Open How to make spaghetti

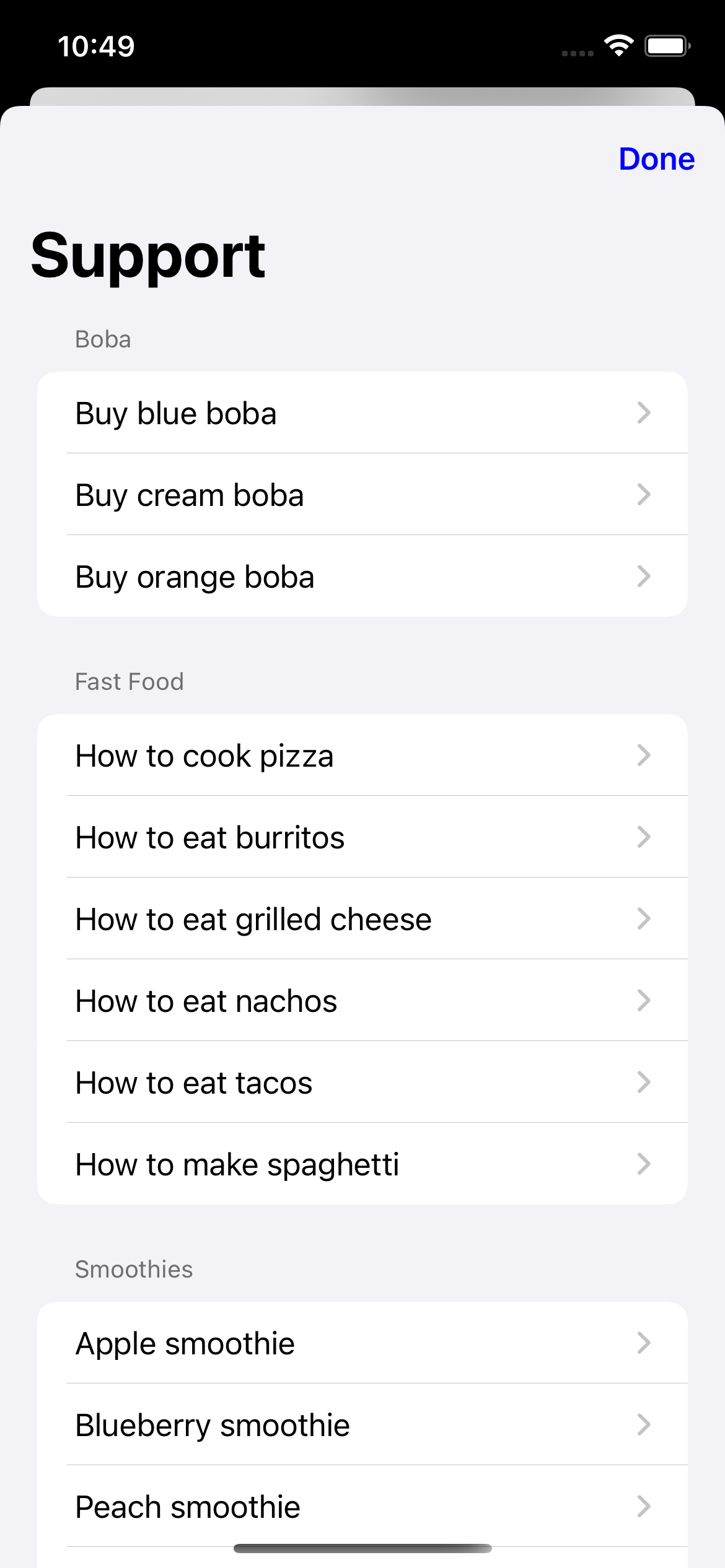[362, 1164]
